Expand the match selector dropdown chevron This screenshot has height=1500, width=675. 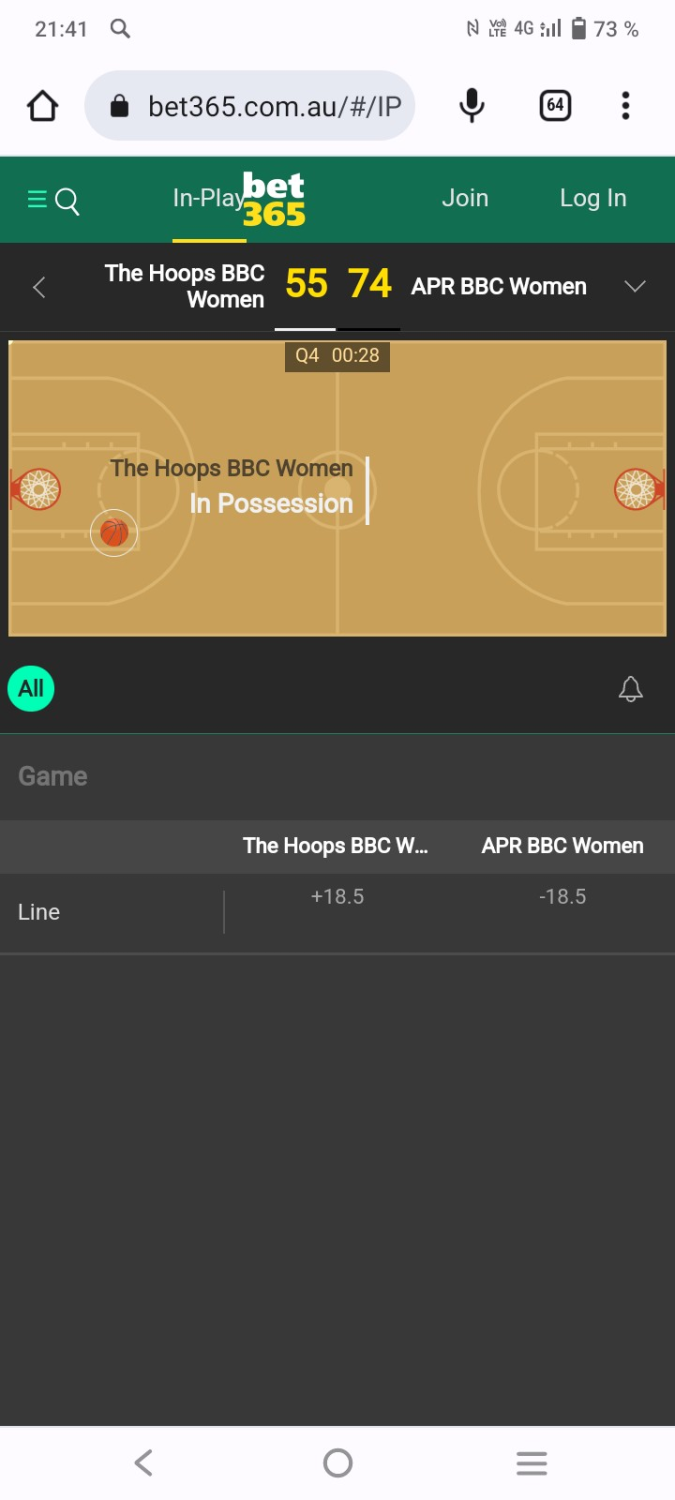click(x=635, y=287)
